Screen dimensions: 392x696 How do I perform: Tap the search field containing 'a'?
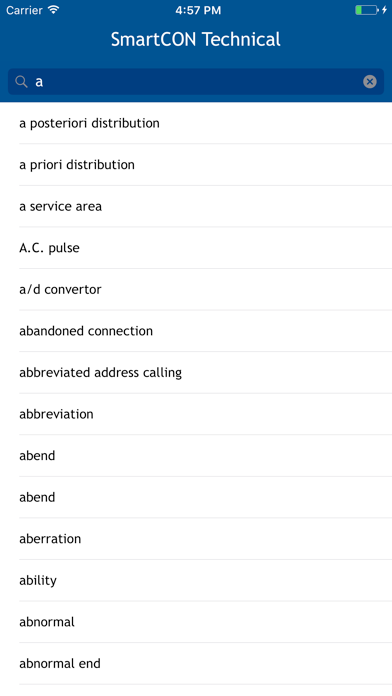[x=196, y=82]
